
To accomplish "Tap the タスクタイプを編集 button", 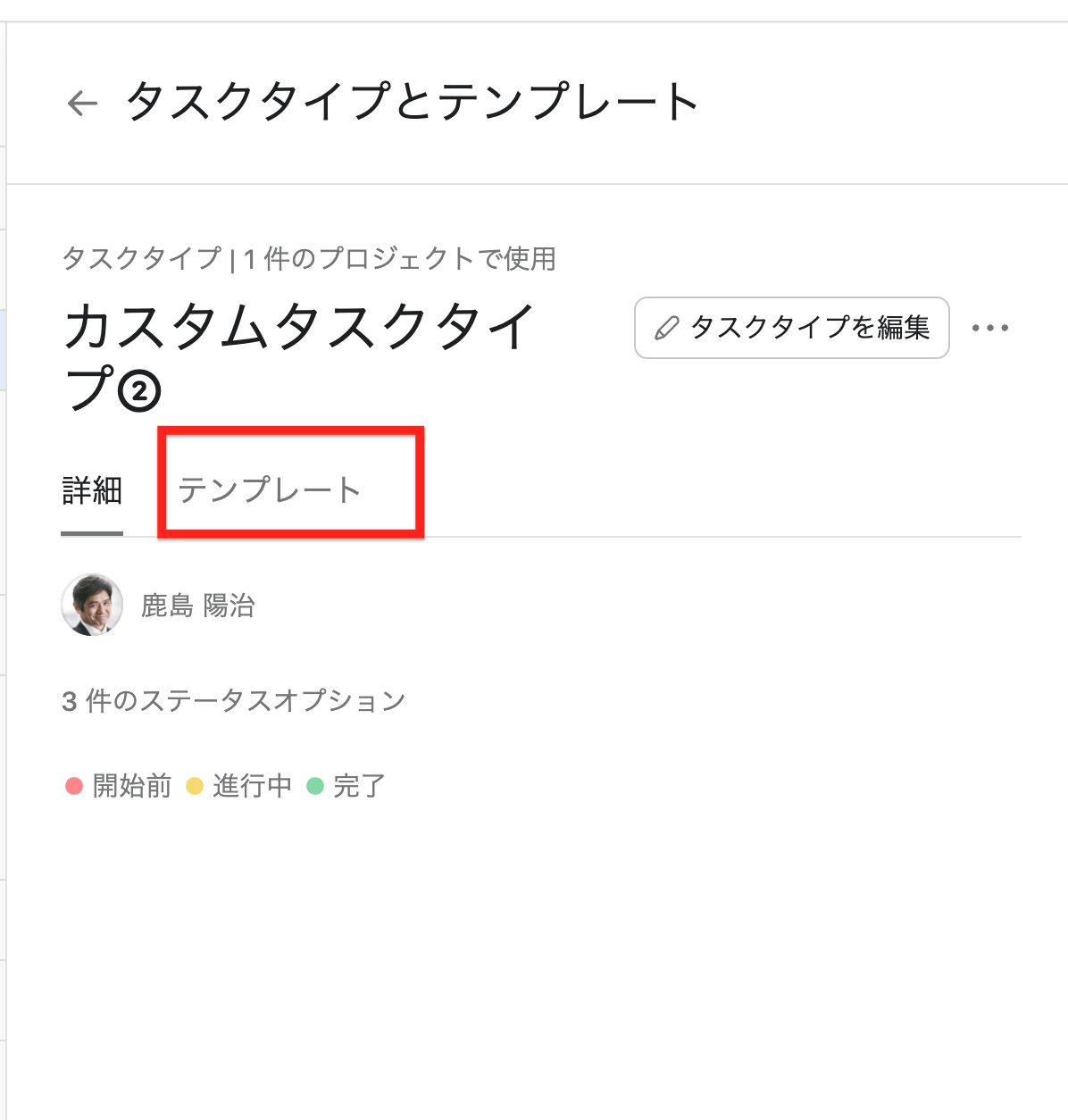I will click(x=791, y=328).
